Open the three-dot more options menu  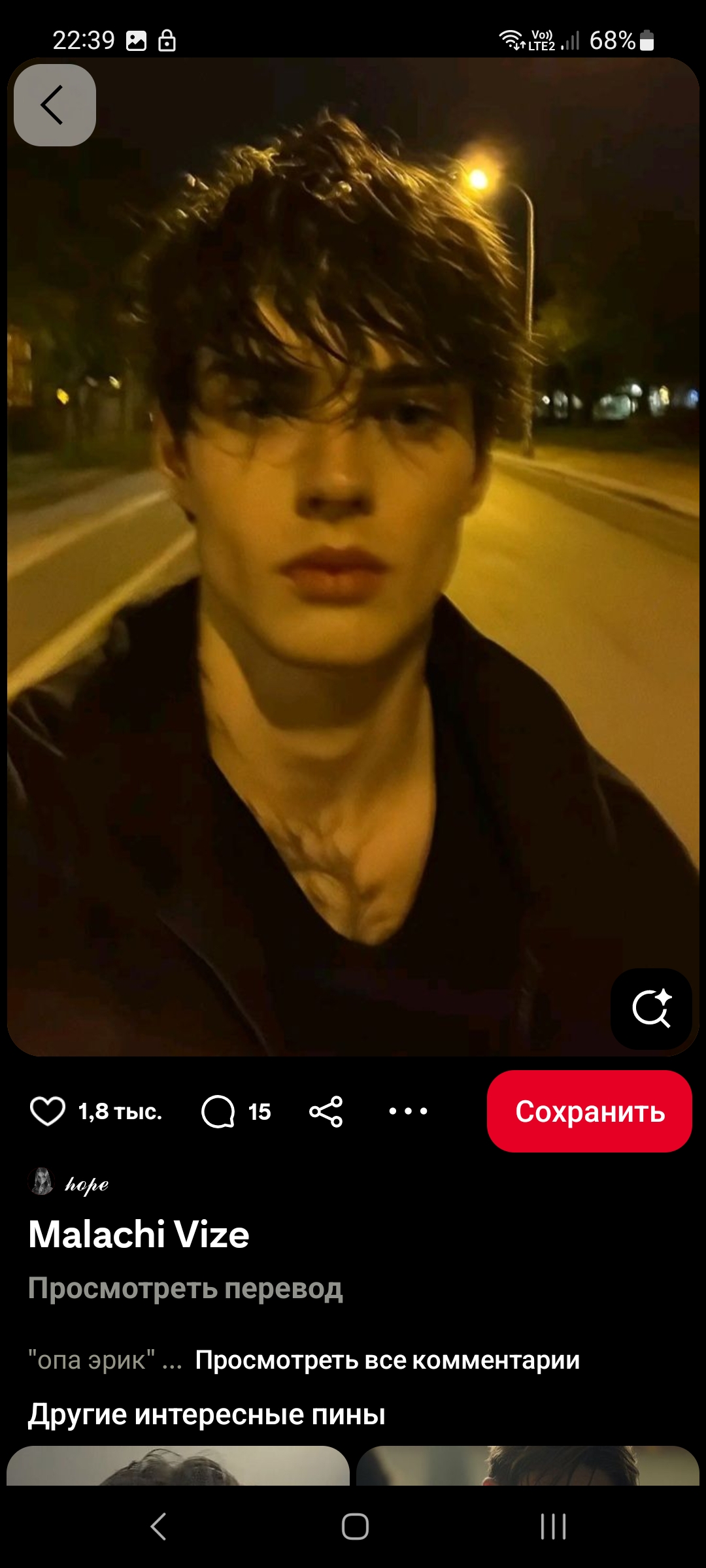click(x=408, y=1111)
